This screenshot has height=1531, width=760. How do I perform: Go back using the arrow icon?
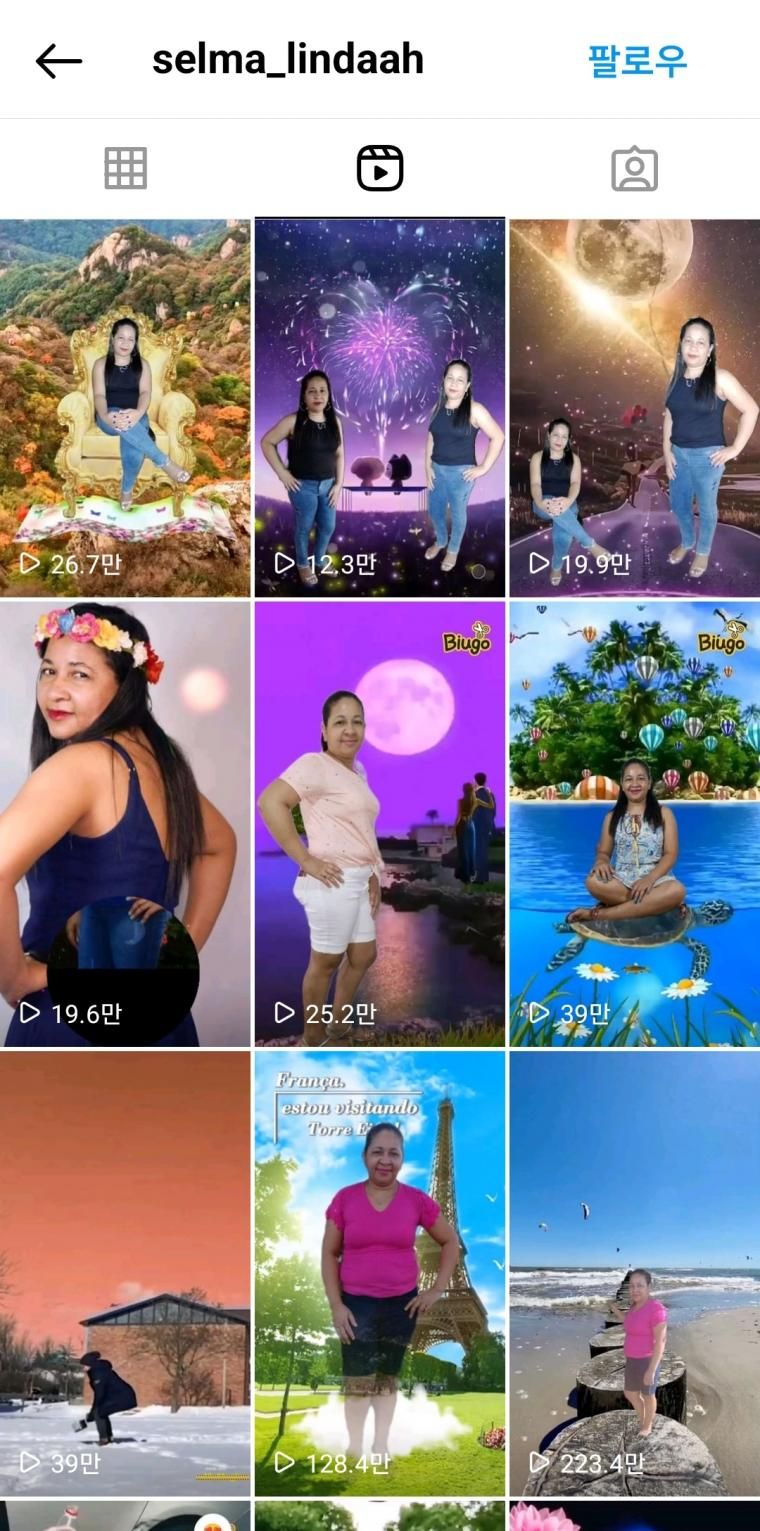point(58,61)
